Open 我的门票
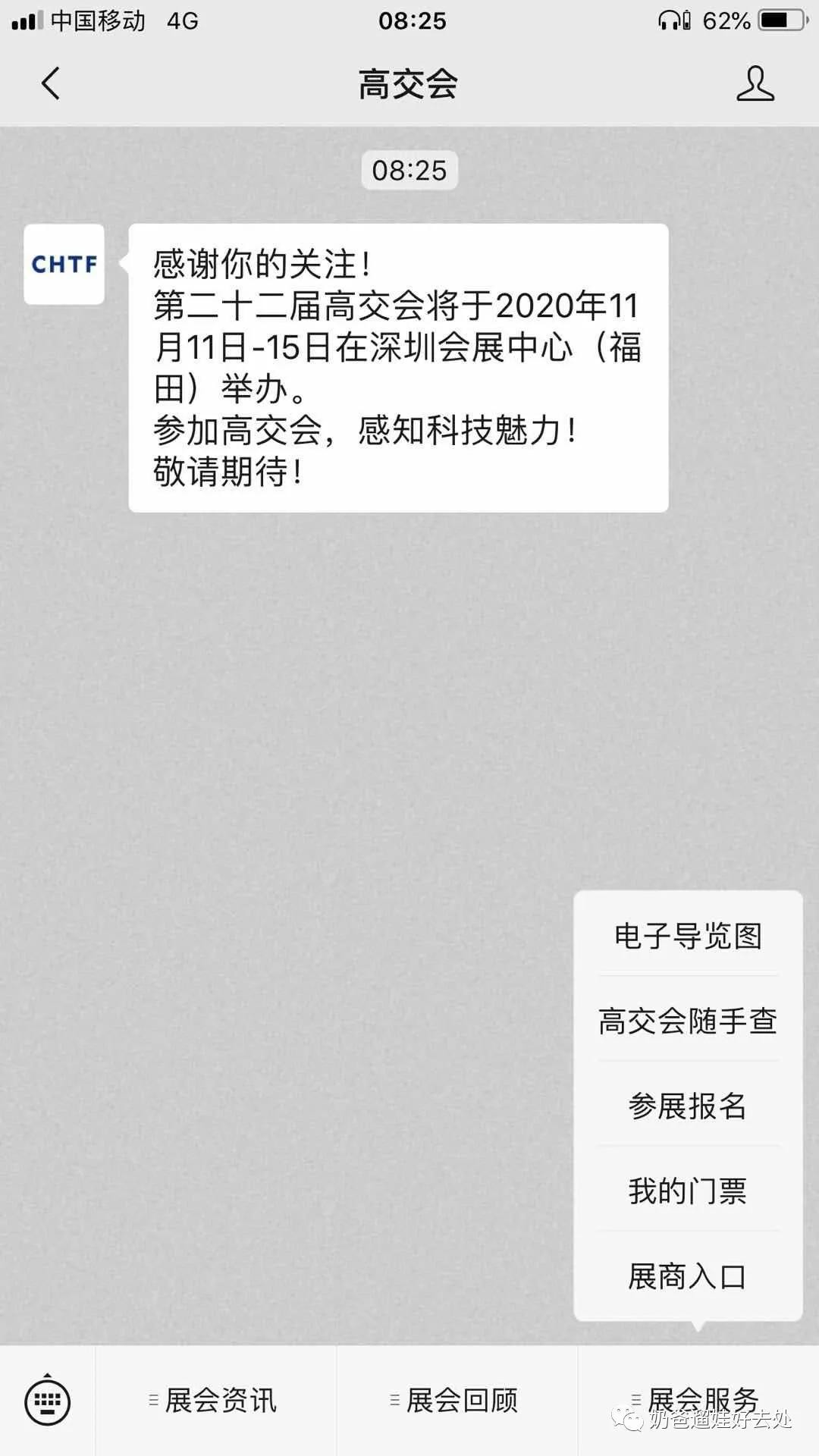This screenshot has height=1456, width=819. tap(688, 1191)
